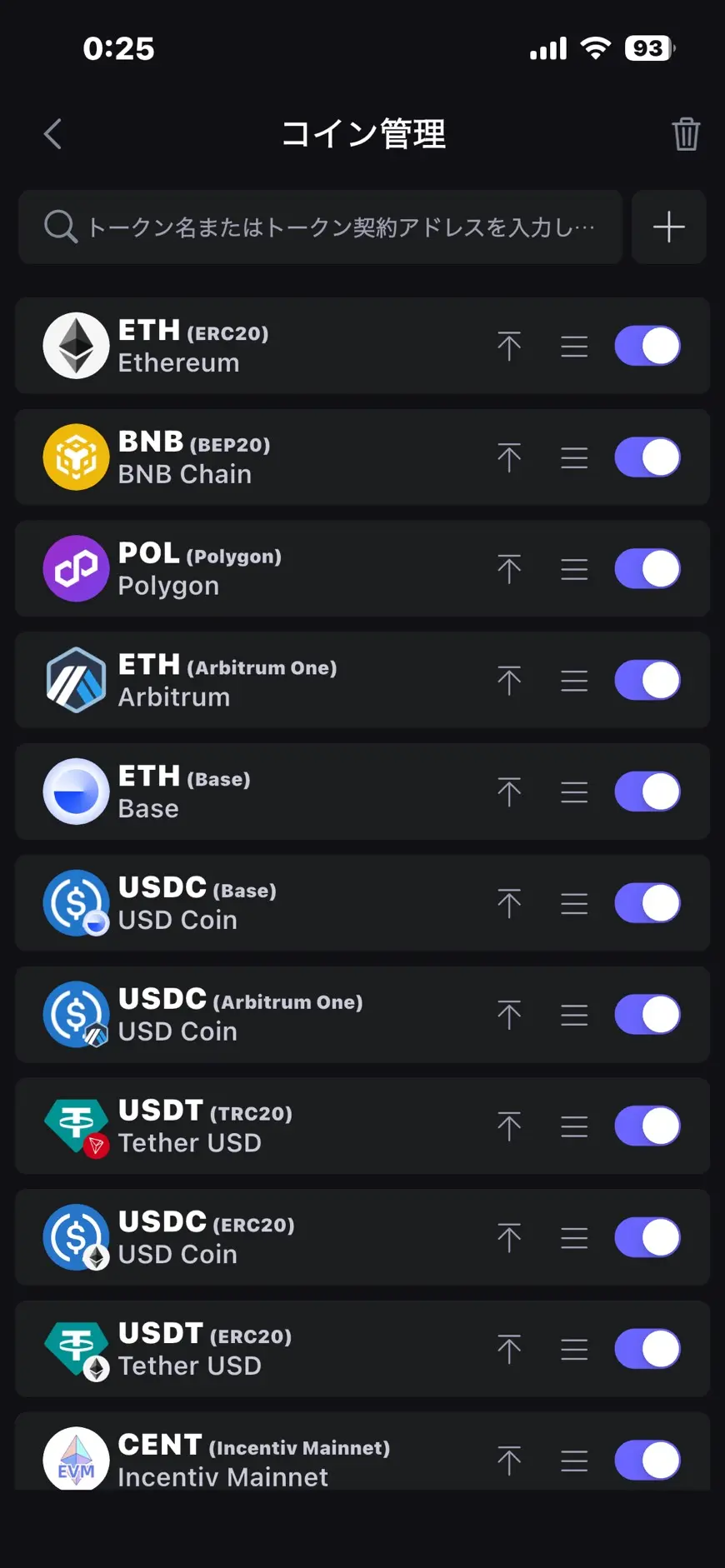725x1568 pixels.
Task: Disable USDC (Arbitrum One) coin
Action: point(647,1015)
